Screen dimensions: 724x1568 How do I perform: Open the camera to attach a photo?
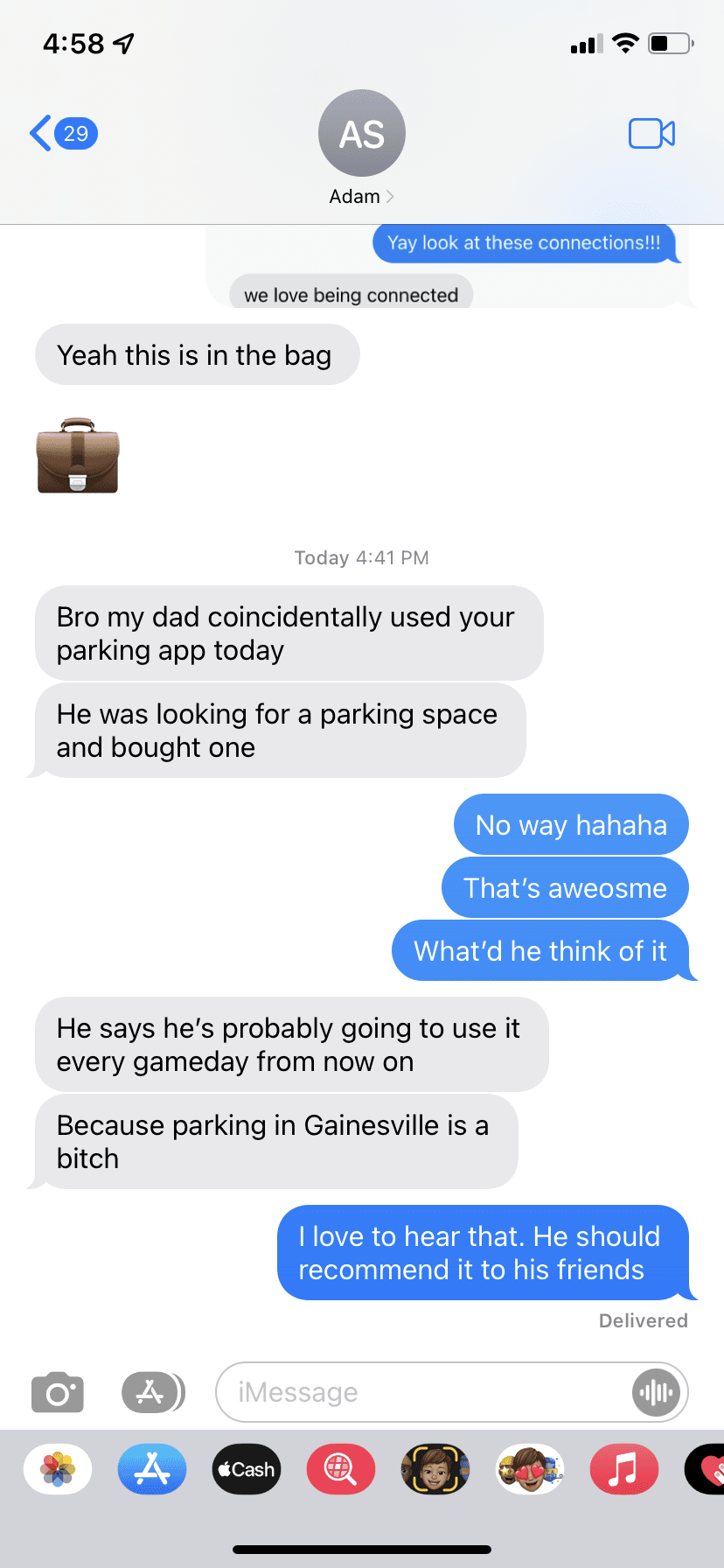[58, 1392]
